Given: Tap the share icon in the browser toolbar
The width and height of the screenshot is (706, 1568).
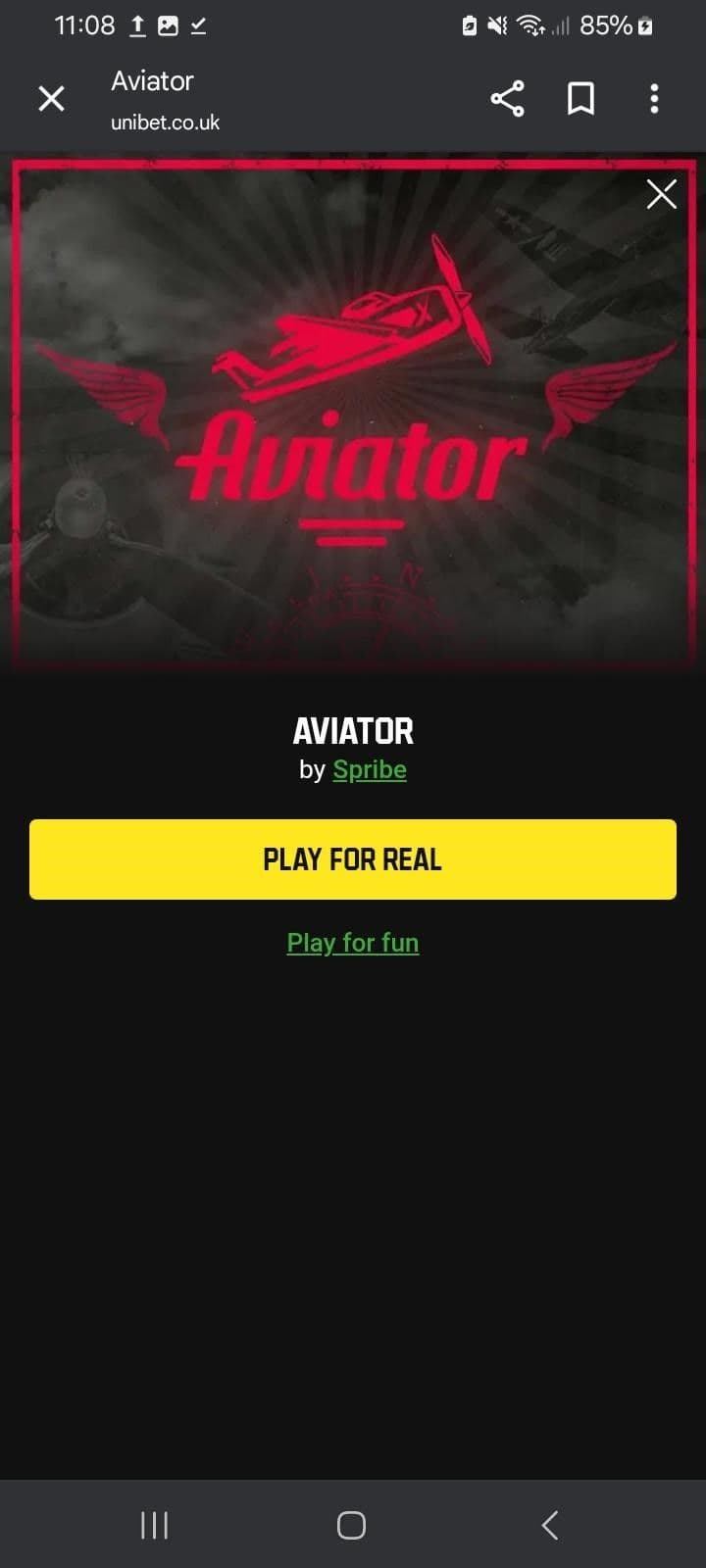Looking at the screenshot, I should tap(507, 98).
